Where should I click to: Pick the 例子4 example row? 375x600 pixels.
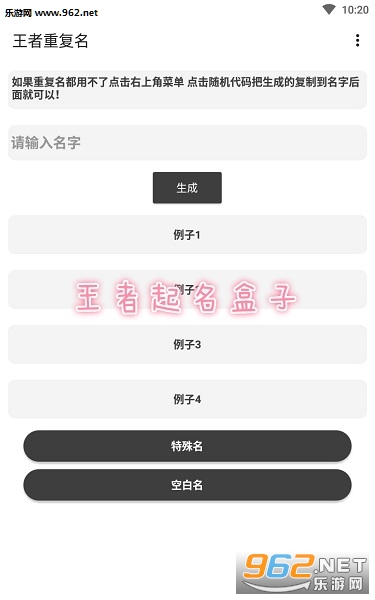188,399
